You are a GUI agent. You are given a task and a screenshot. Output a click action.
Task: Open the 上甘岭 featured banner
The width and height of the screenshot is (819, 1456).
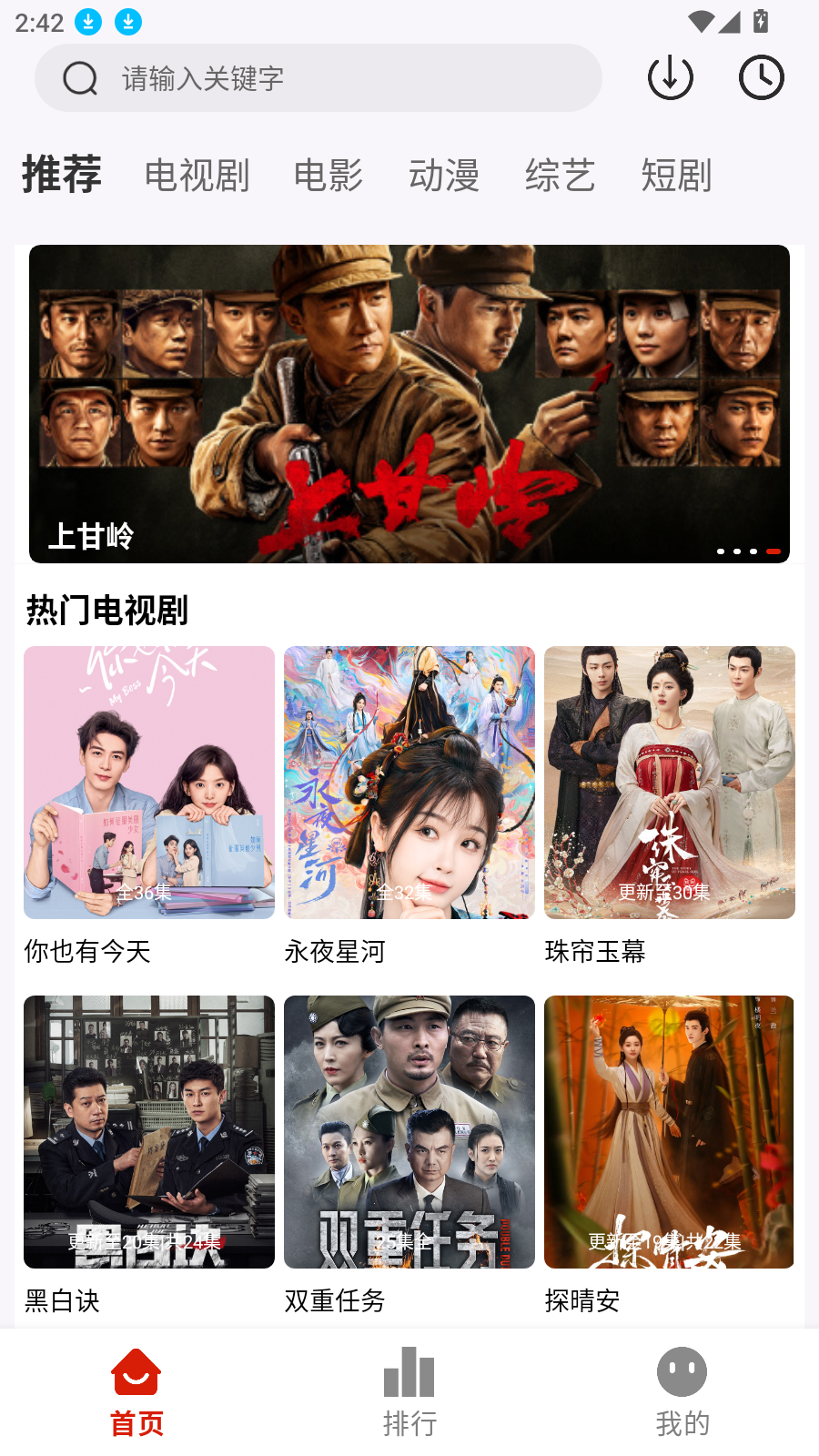409,403
